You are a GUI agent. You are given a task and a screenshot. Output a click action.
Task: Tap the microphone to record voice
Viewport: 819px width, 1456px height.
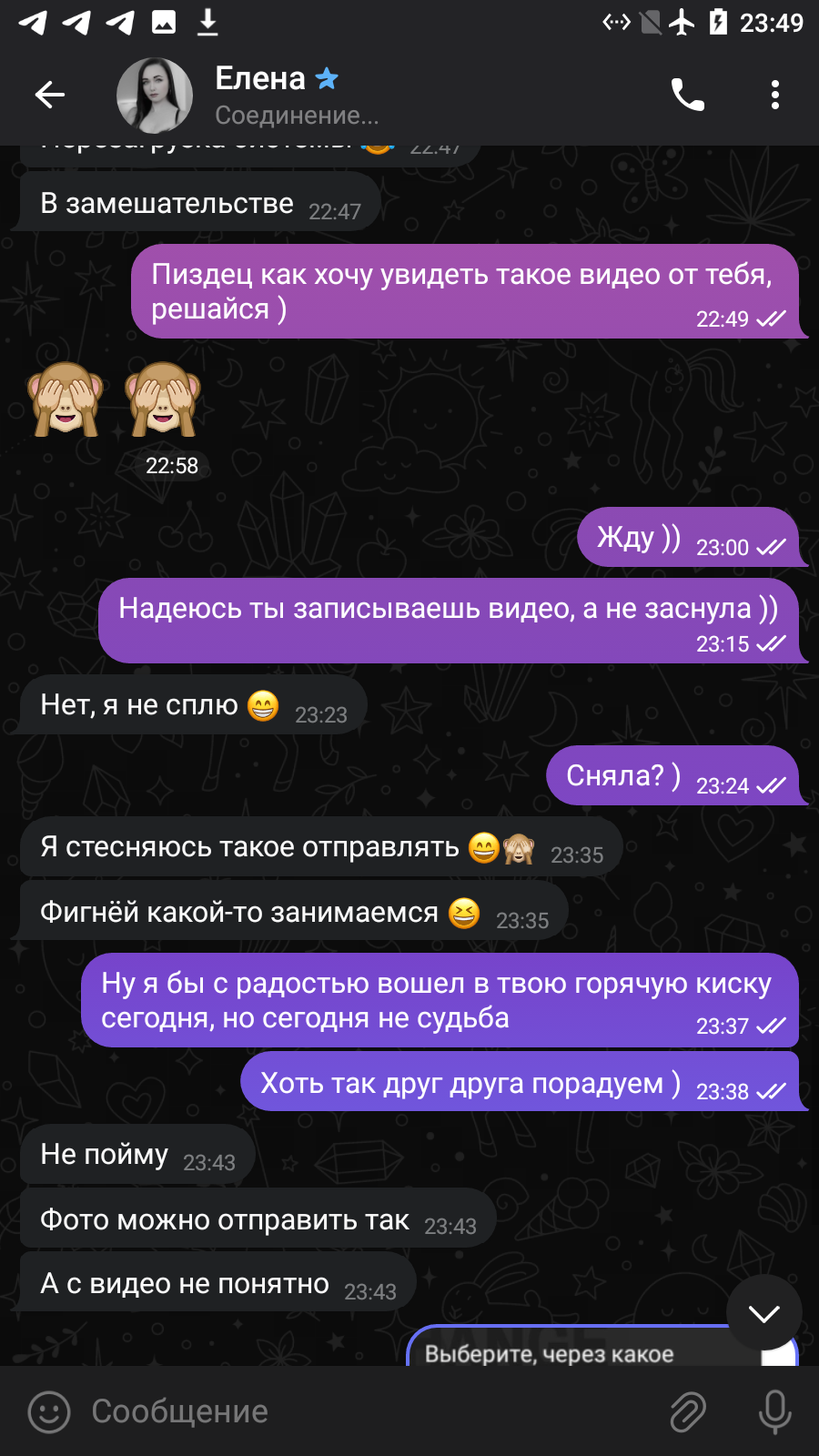point(775,1412)
